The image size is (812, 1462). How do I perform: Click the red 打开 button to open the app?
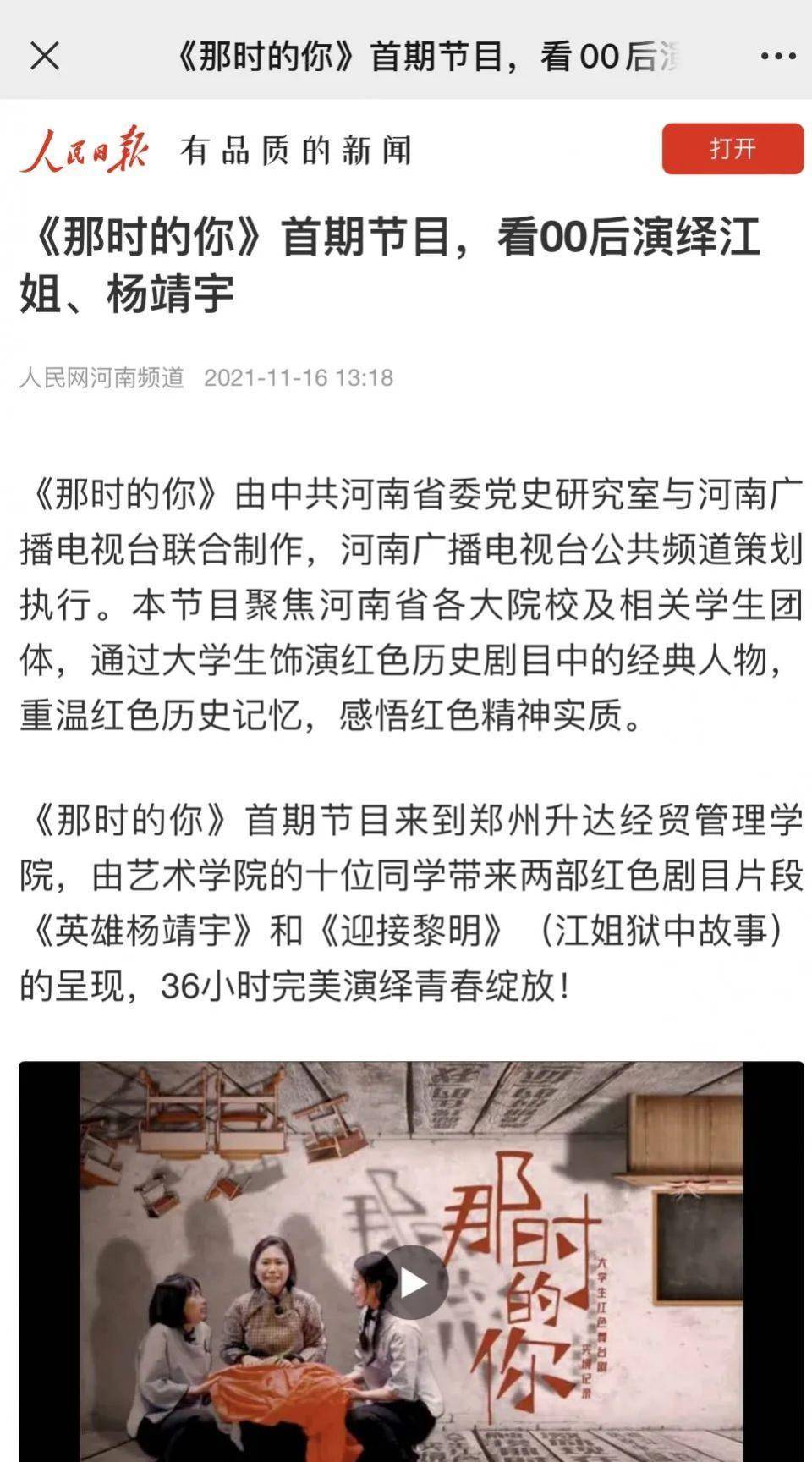732,147
